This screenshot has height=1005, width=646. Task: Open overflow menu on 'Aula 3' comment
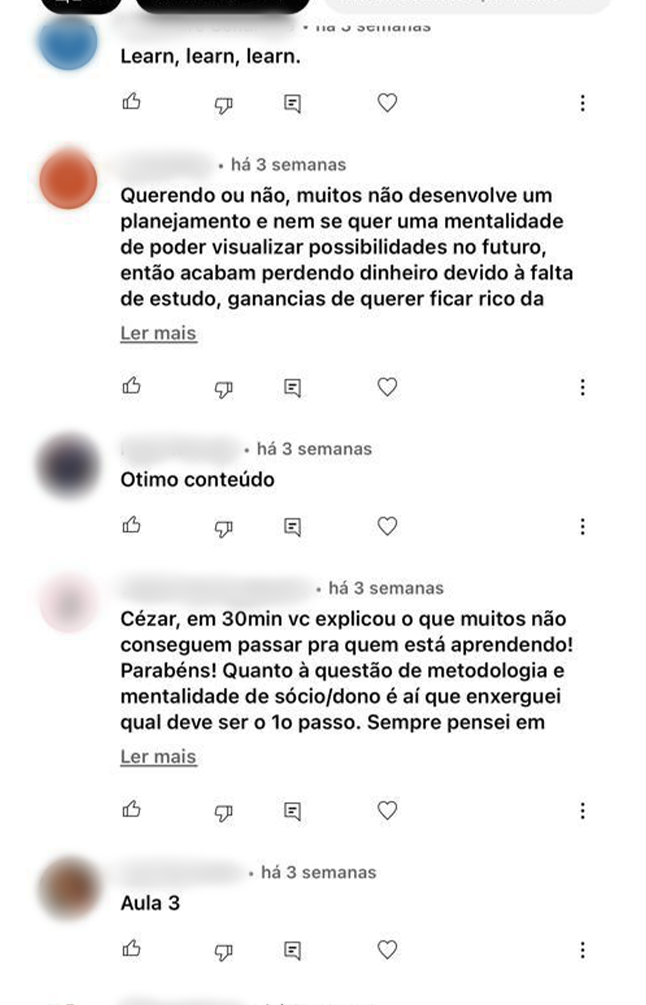583,949
